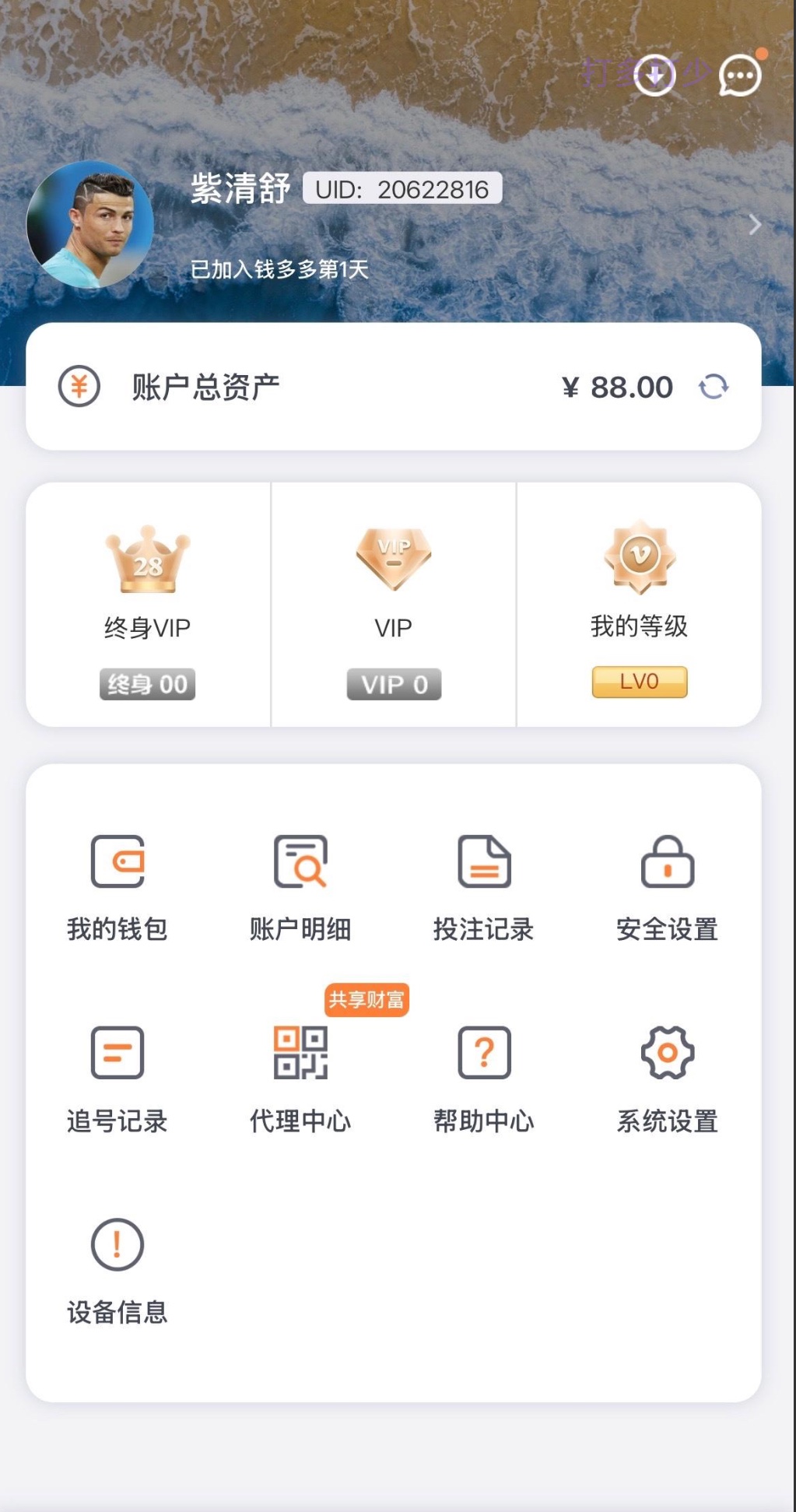Tap the profile avatar photo
The image size is (796, 1512).
(89, 225)
